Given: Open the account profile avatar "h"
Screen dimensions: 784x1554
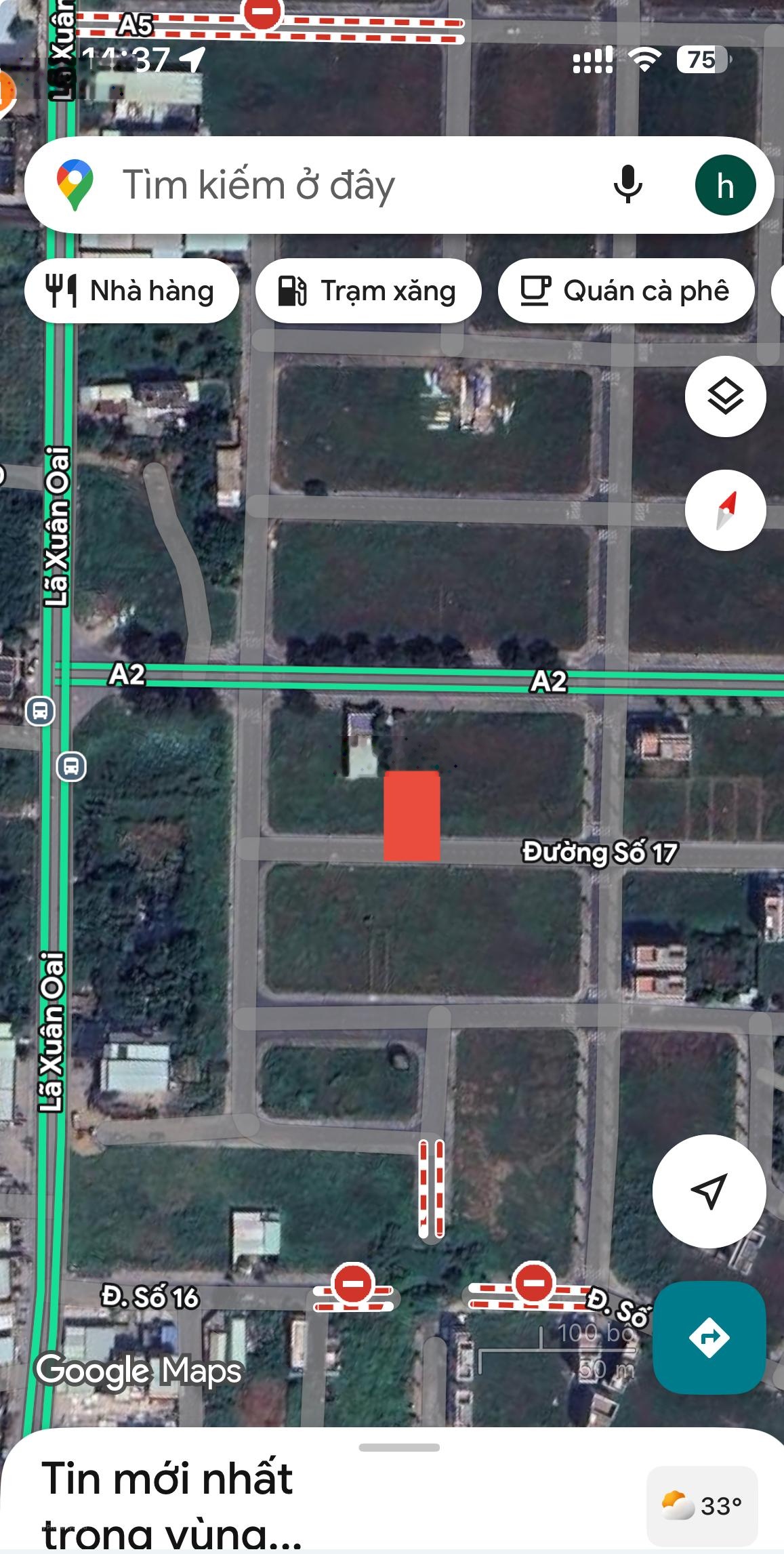Looking at the screenshot, I should (725, 185).
